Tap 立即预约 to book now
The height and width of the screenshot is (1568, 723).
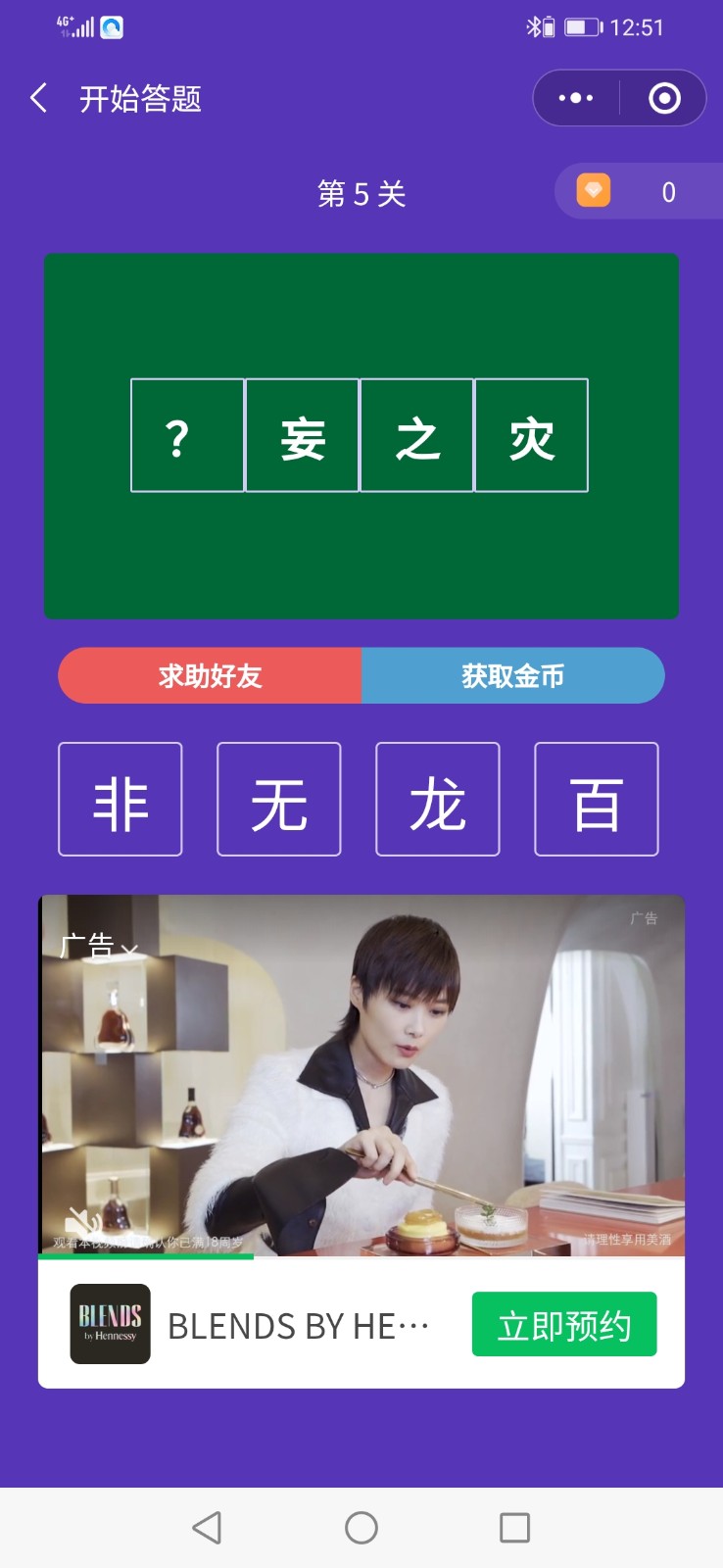[564, 1325]
